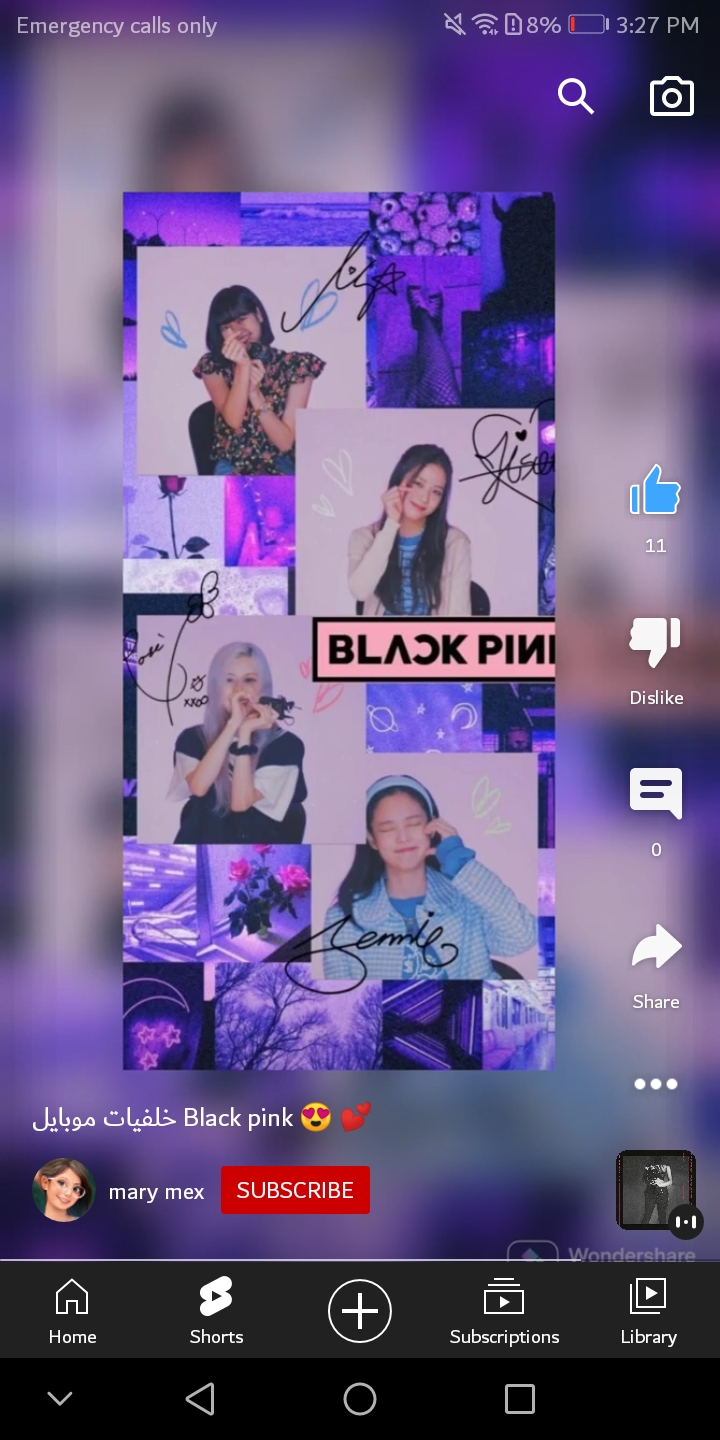Dislike this Short
Screen dimensions: 720x1440
click(x=655, y=643)
